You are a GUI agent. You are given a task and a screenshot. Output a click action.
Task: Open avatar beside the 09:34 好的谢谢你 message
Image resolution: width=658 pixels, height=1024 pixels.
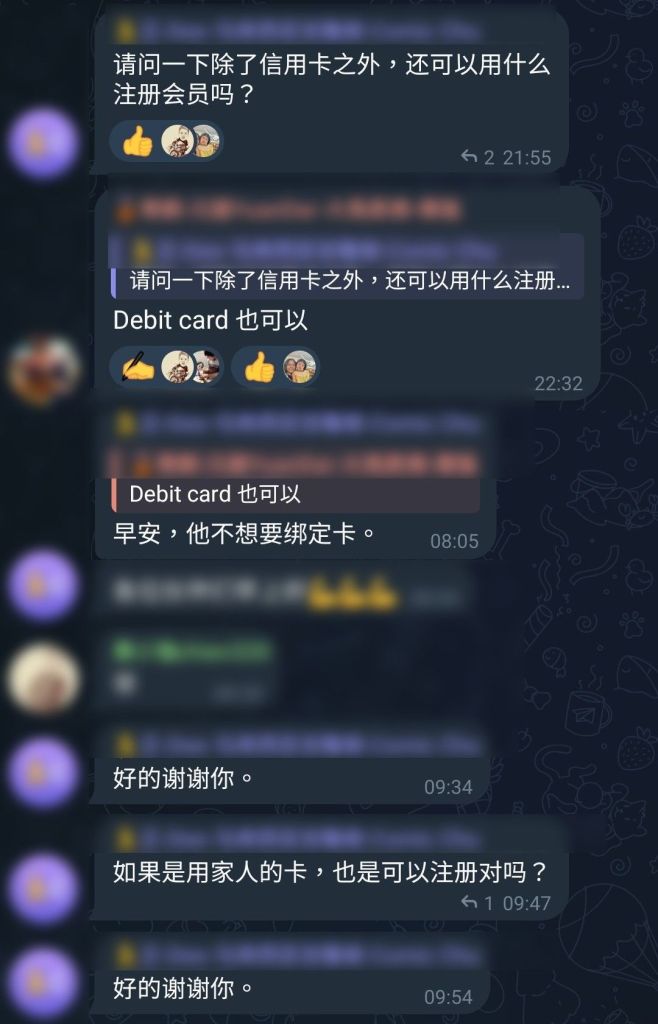pyautogui.click(x=43, y=773)
